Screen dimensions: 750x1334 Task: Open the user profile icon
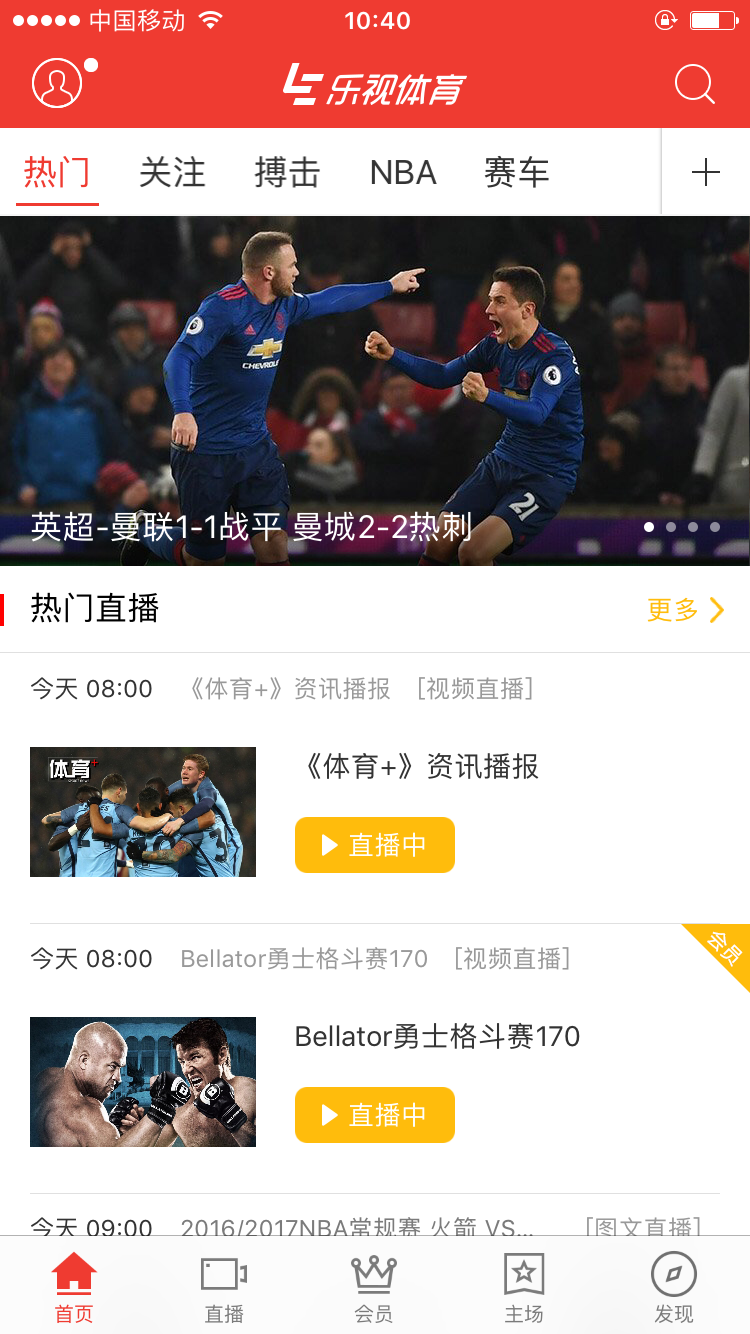(57, 83)
